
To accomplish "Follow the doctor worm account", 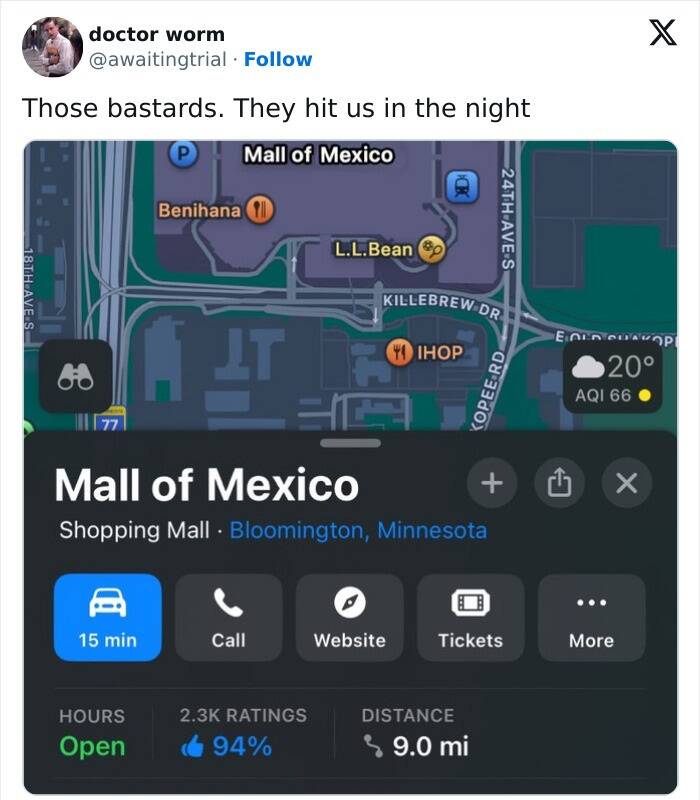I will [x=278, y=59].
